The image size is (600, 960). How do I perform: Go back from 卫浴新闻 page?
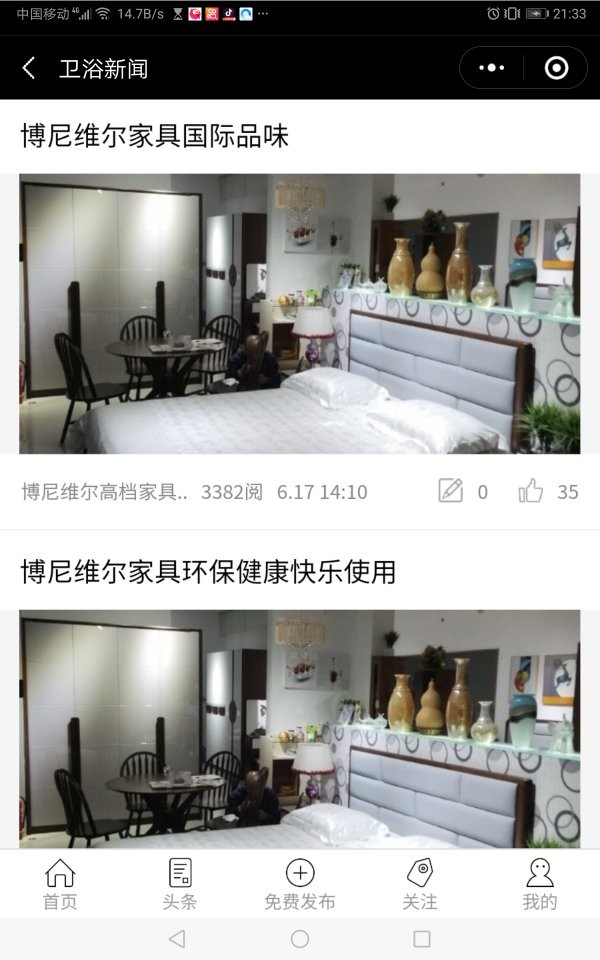coord(29,68)
